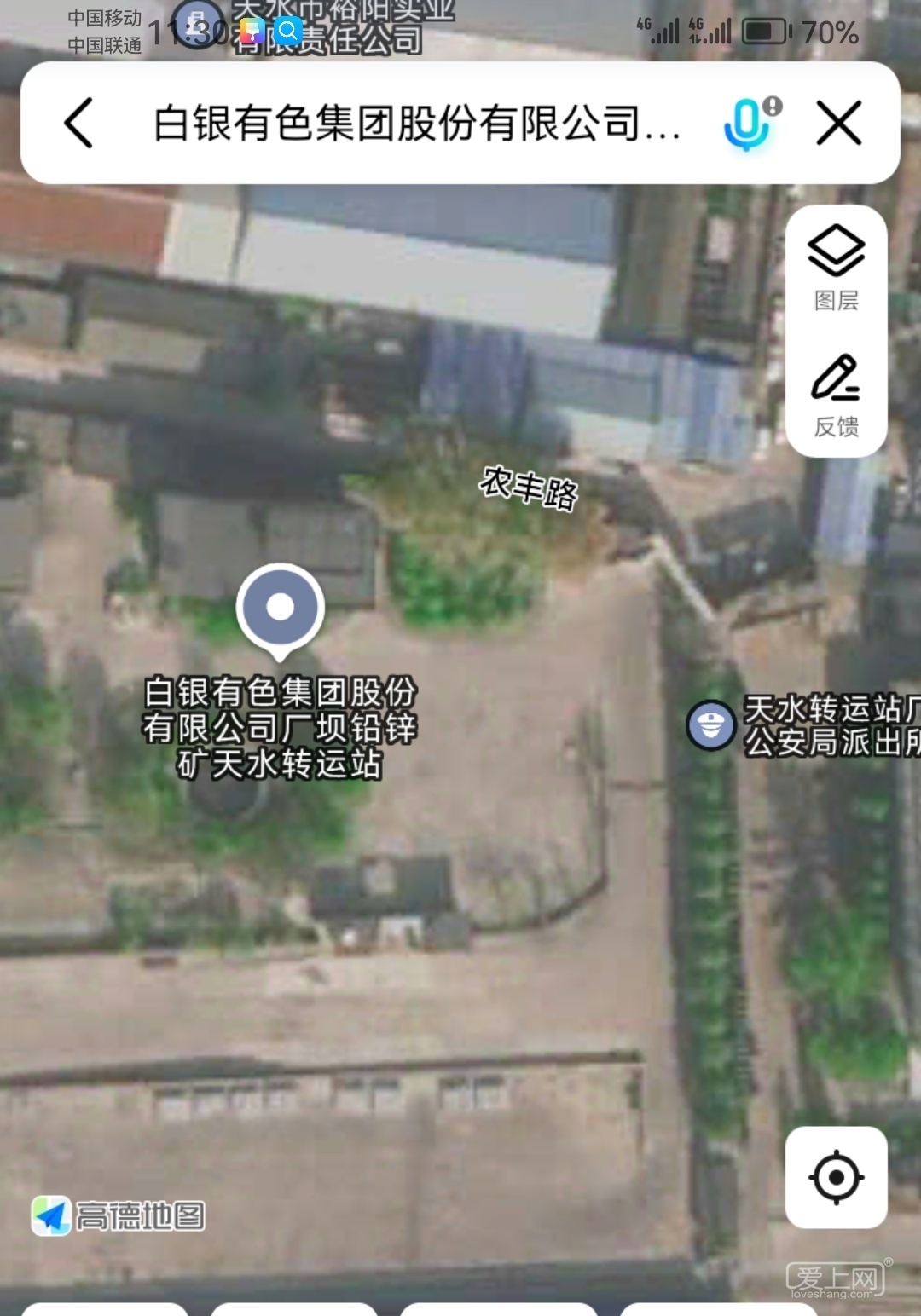Open the 天水转运站 police station marker
This screenshot has width=921, height=1316.
pos(711,725)
